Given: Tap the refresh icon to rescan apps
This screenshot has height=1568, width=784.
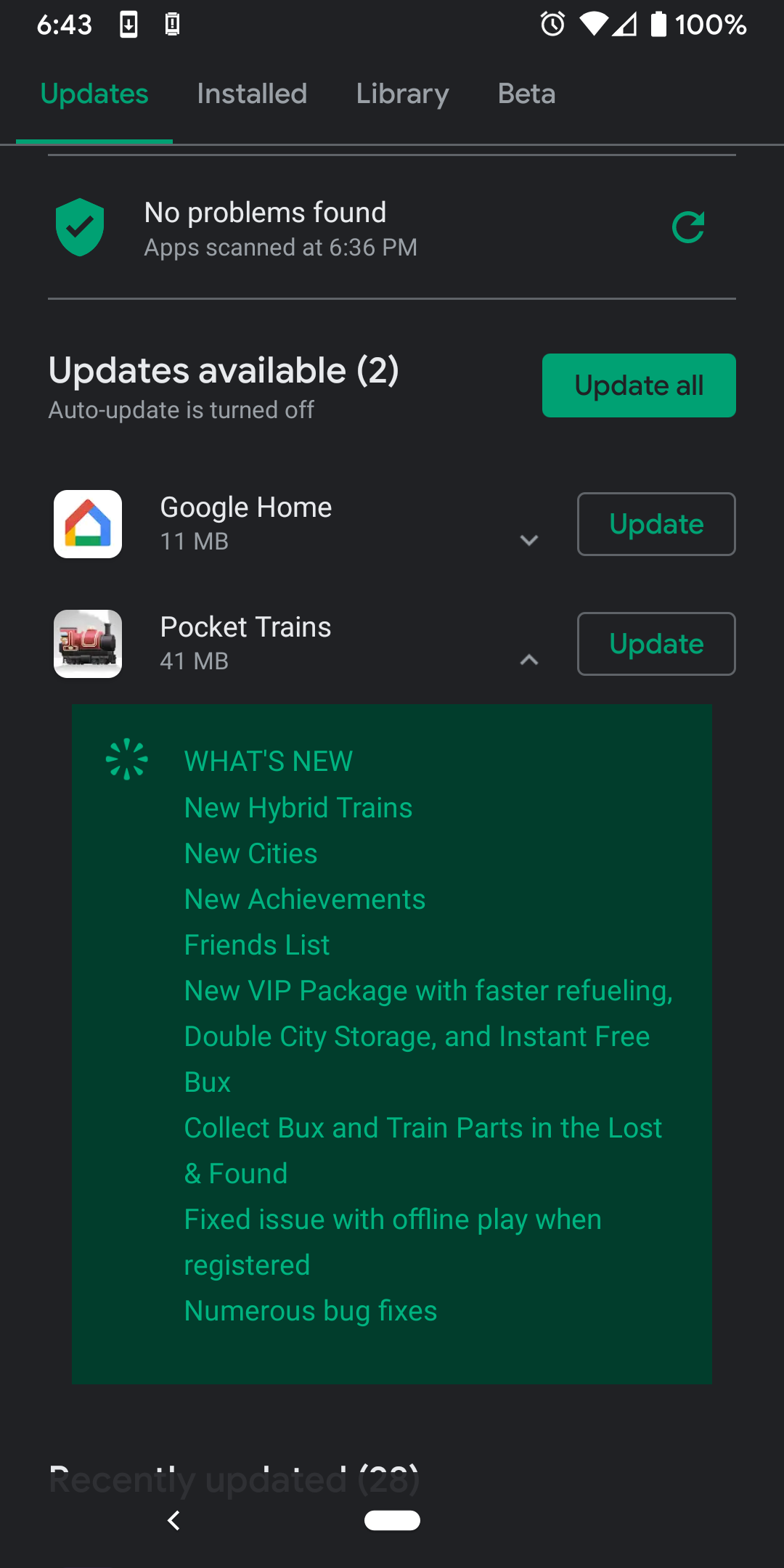Looking at the screenshot, I should (x=688, y=227).
